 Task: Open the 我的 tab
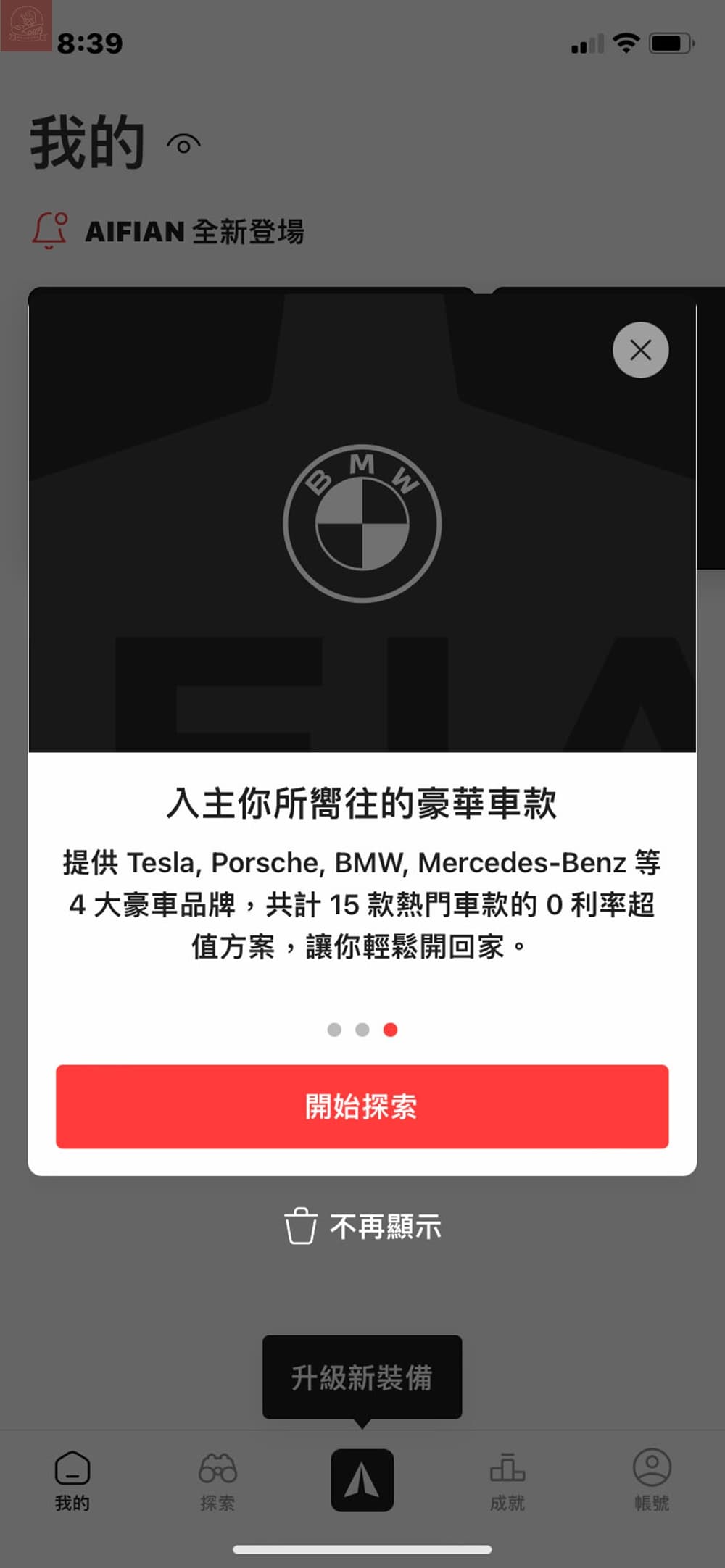pos(72,1481)
